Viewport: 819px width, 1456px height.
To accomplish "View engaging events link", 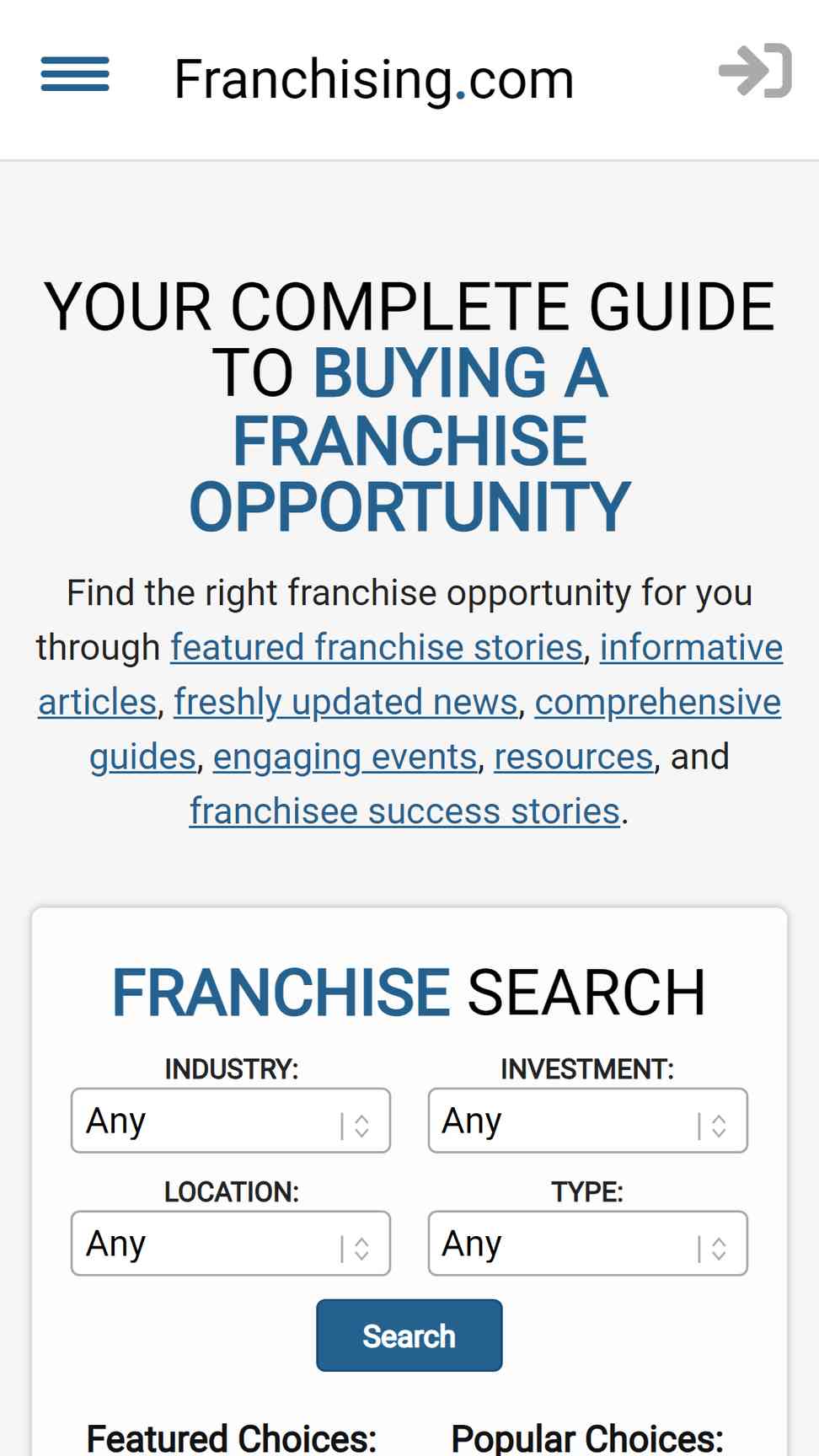I will point(345,757).
